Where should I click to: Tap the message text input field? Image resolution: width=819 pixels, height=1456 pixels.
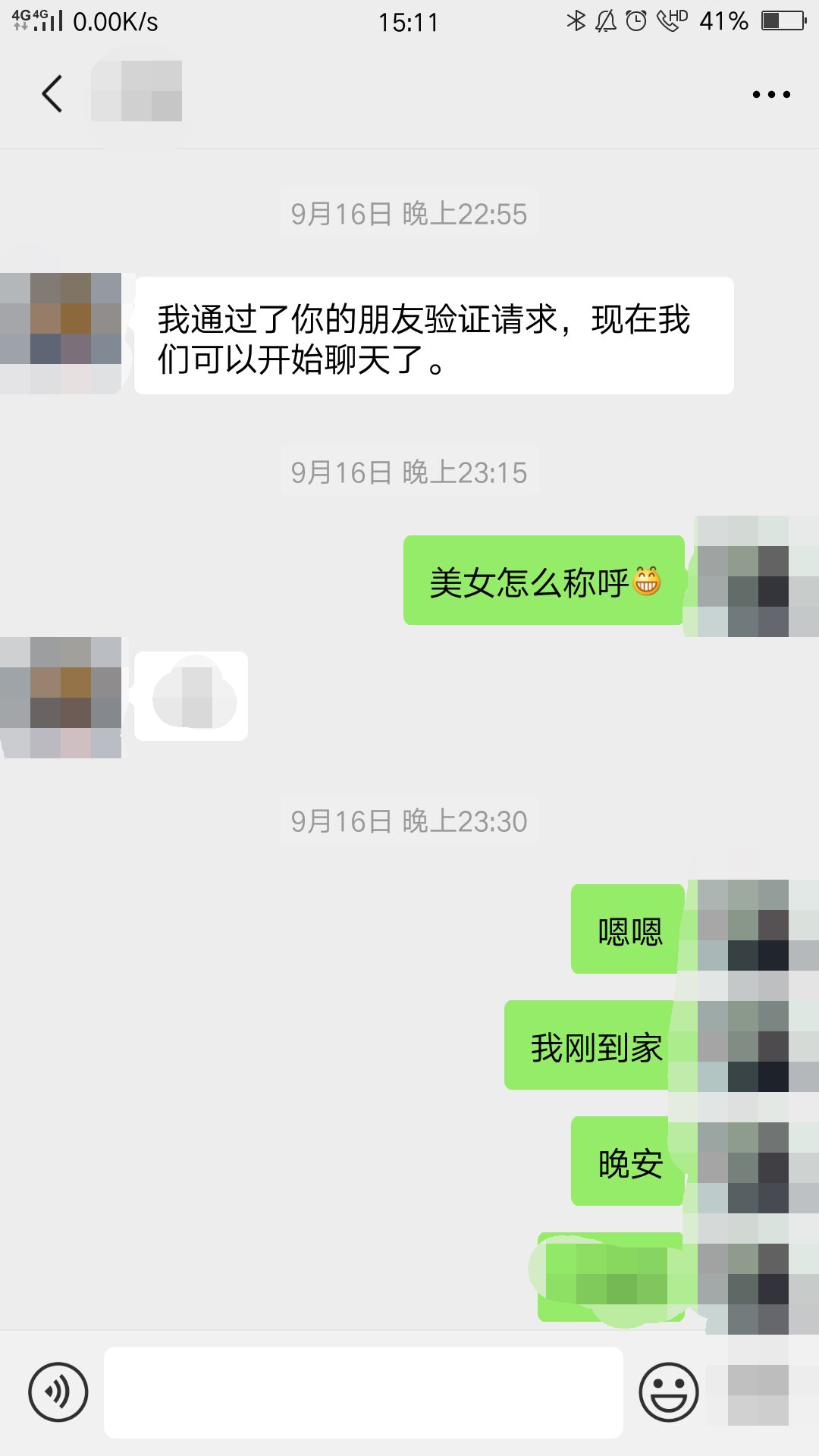(x=364, y=1392)
